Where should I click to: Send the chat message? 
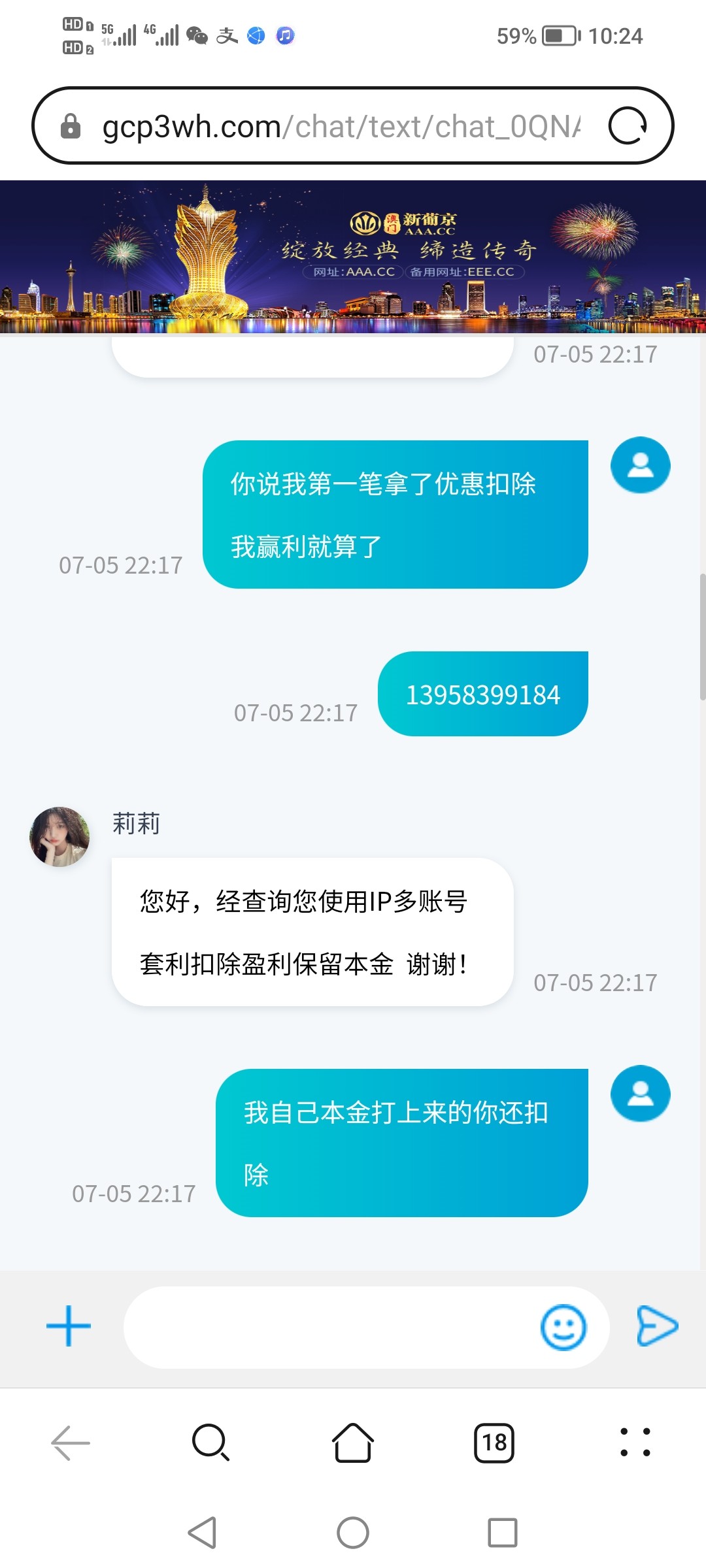pyautogui.click(x=657, y=1326)
